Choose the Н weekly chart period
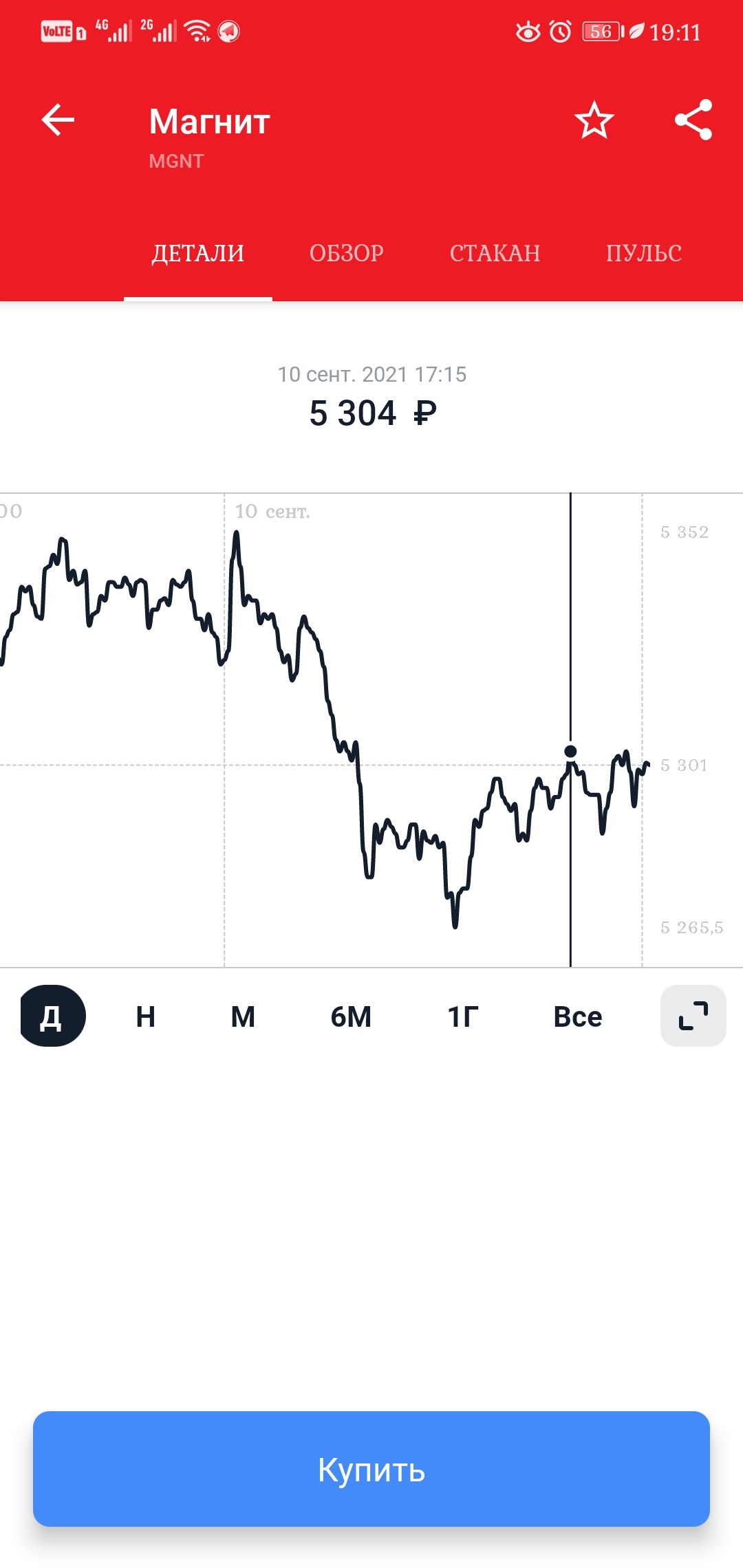Viewport: 743px width, 1568px height. point(146,1016)
